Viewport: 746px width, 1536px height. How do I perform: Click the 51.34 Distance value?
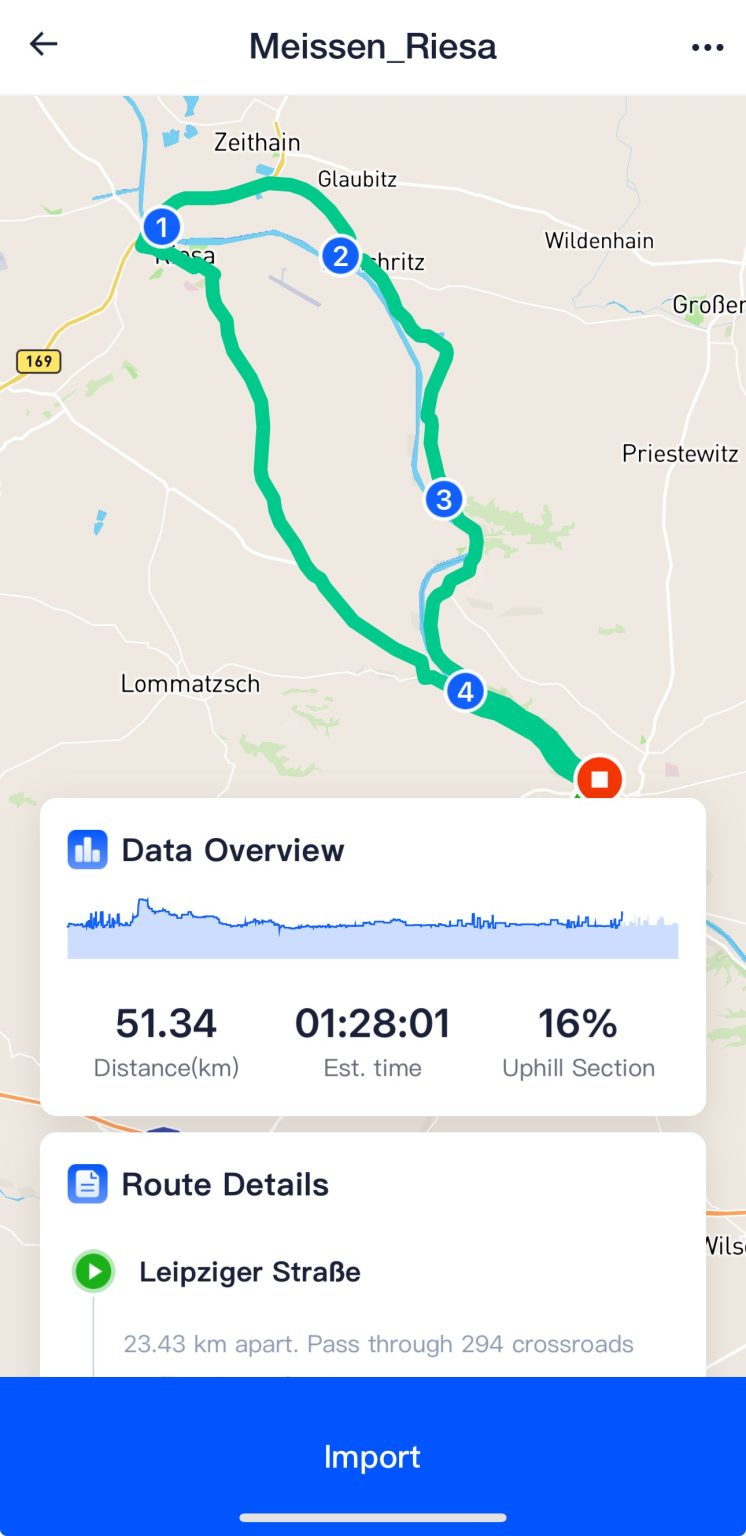(x=165, y=1023)
